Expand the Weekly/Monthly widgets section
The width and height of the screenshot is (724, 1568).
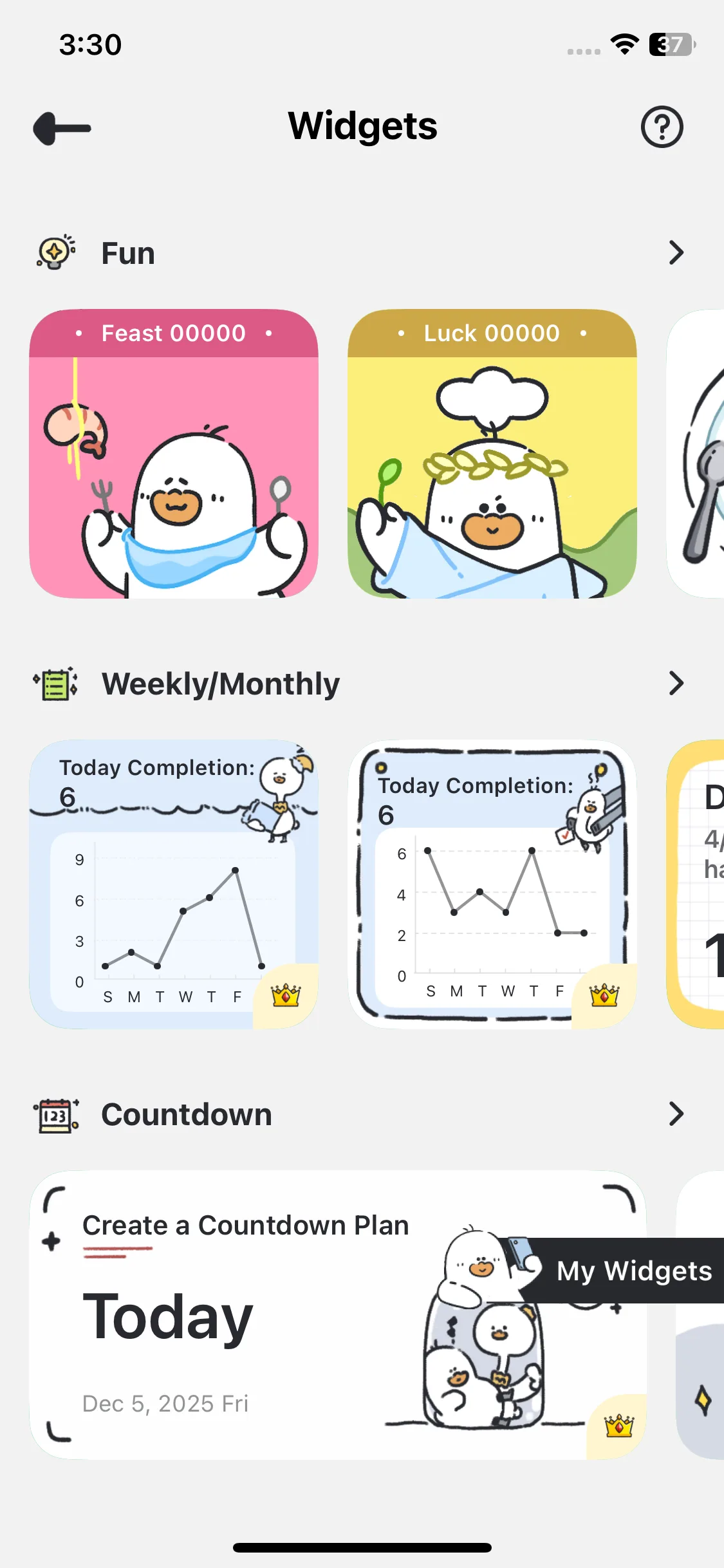(675, 684)
